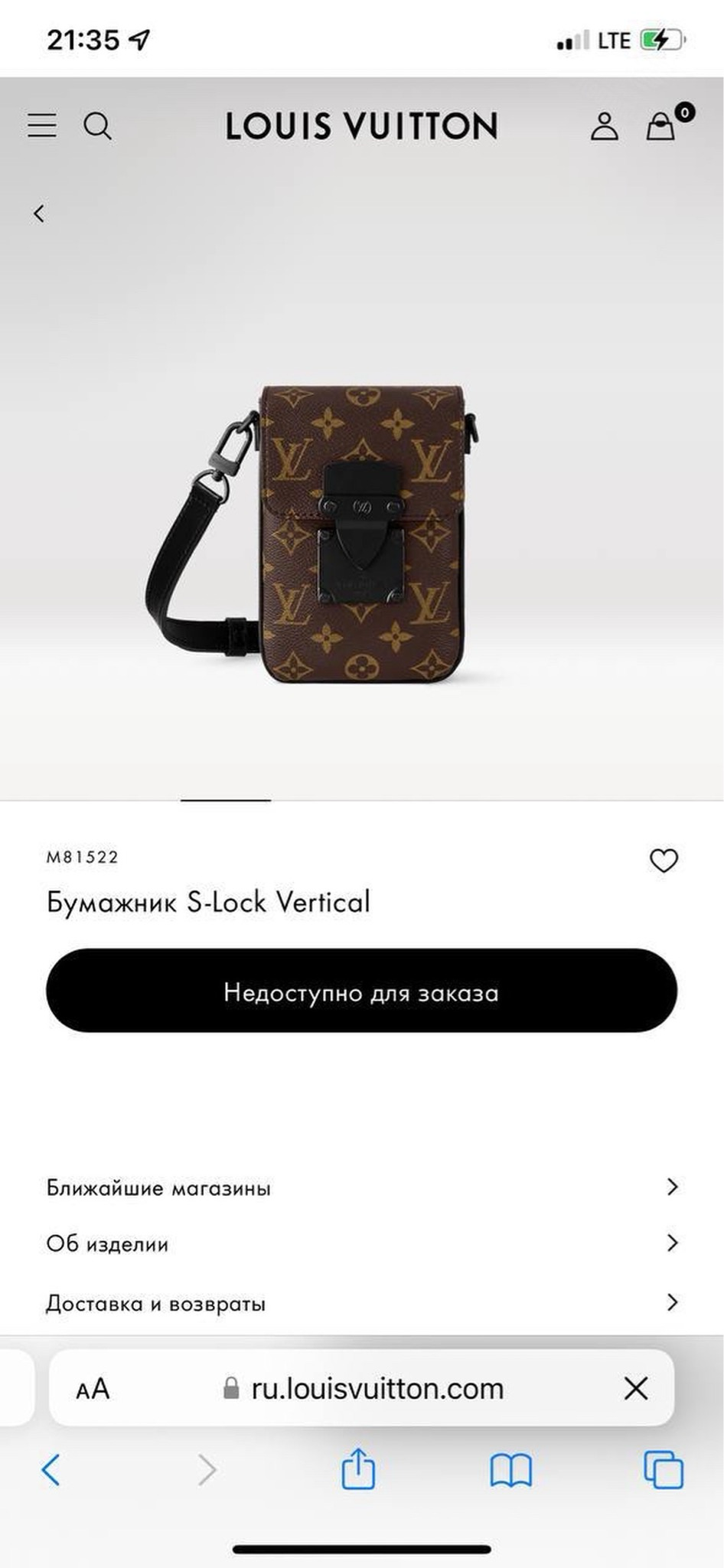This screenshot has width=724, height=1568.
Task: Show open Safari tabs
Action: 663,1469
